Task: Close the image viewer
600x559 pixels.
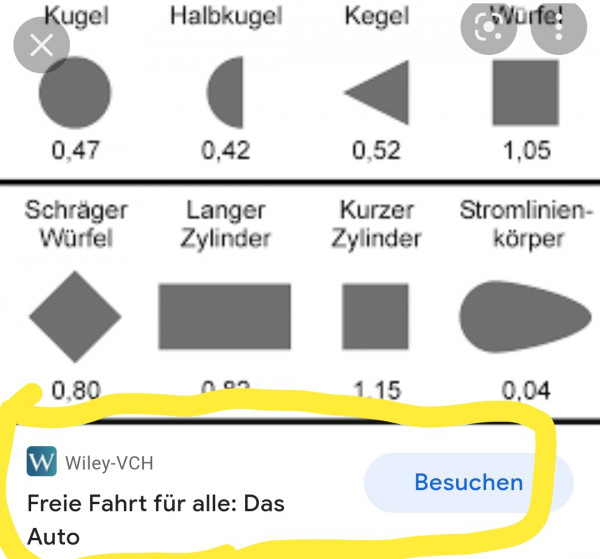Action: point(42,45)
